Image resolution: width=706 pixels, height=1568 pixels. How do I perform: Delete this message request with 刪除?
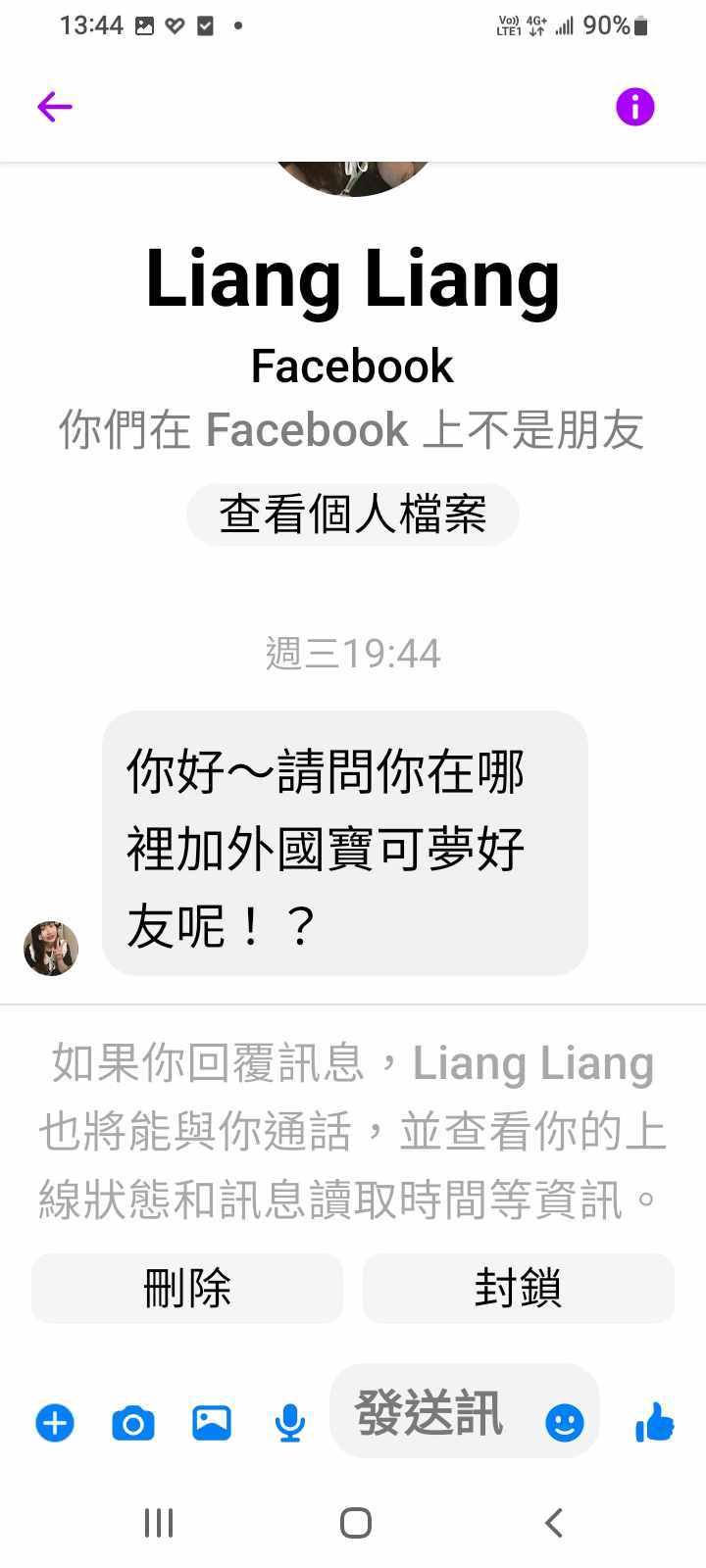[x=187, y=1288]
